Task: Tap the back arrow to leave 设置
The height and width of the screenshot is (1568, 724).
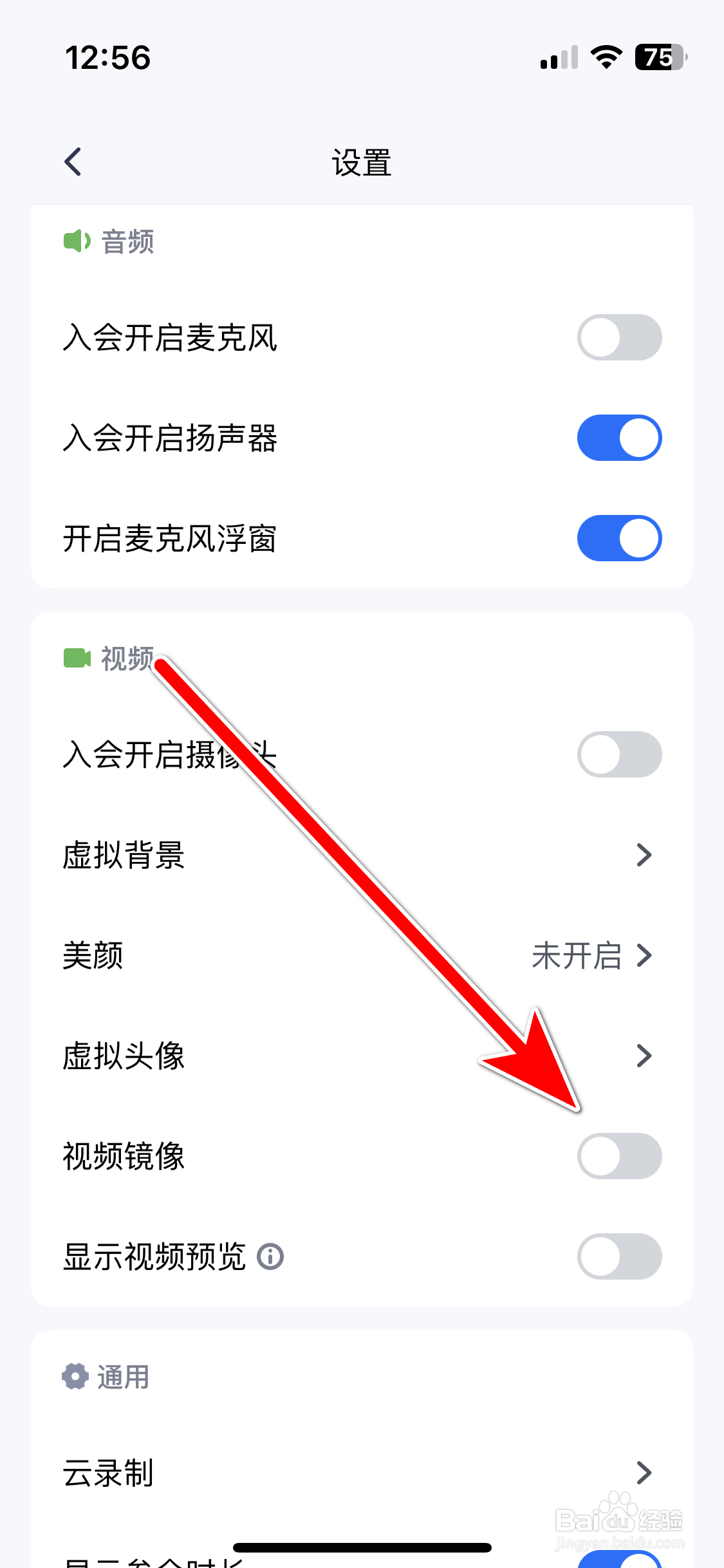Action: [x=73, y=161]
